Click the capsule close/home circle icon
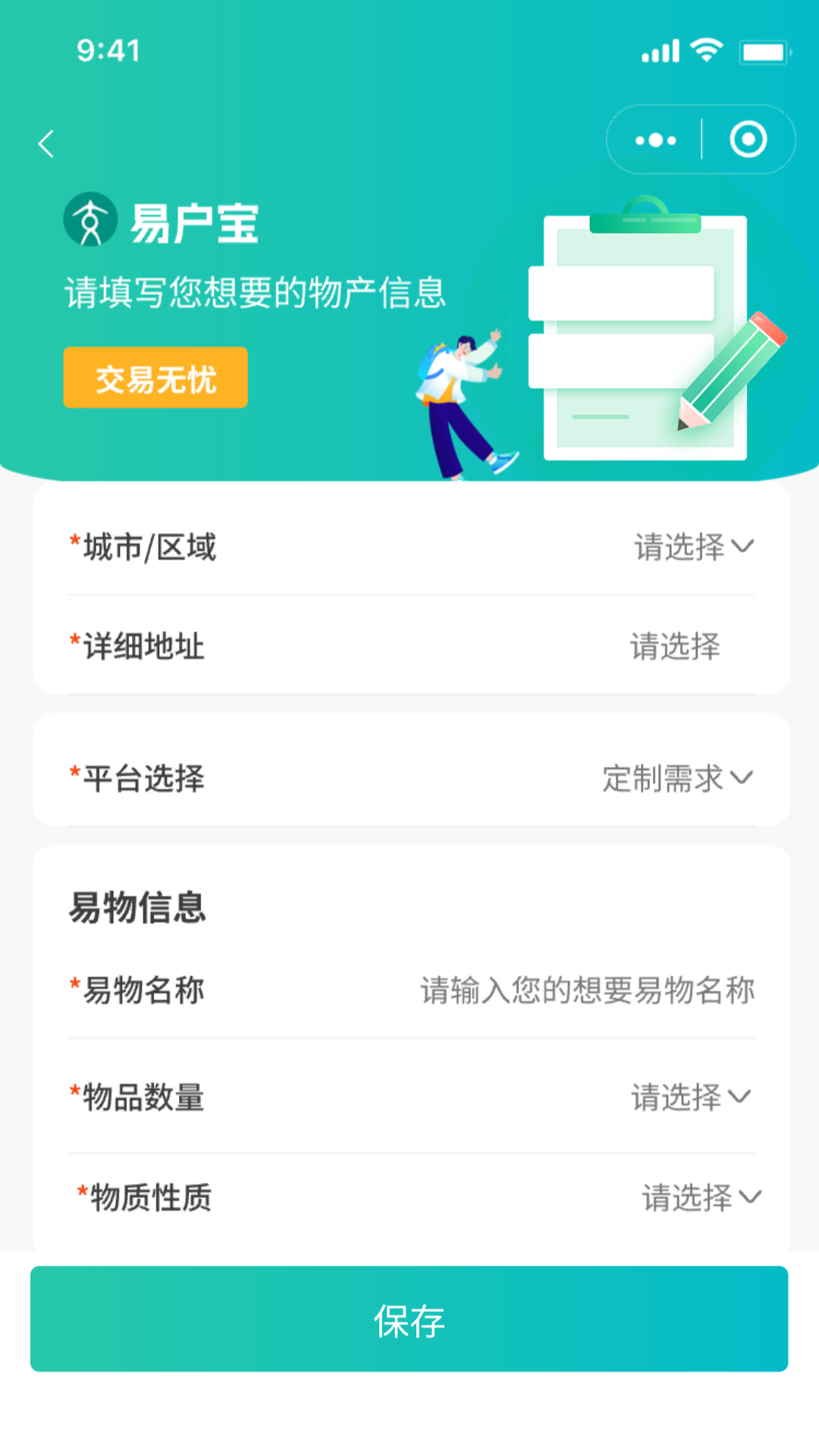Image resolution: width=819 pixels, height=1456 pixels. click(x=749, y=138)
